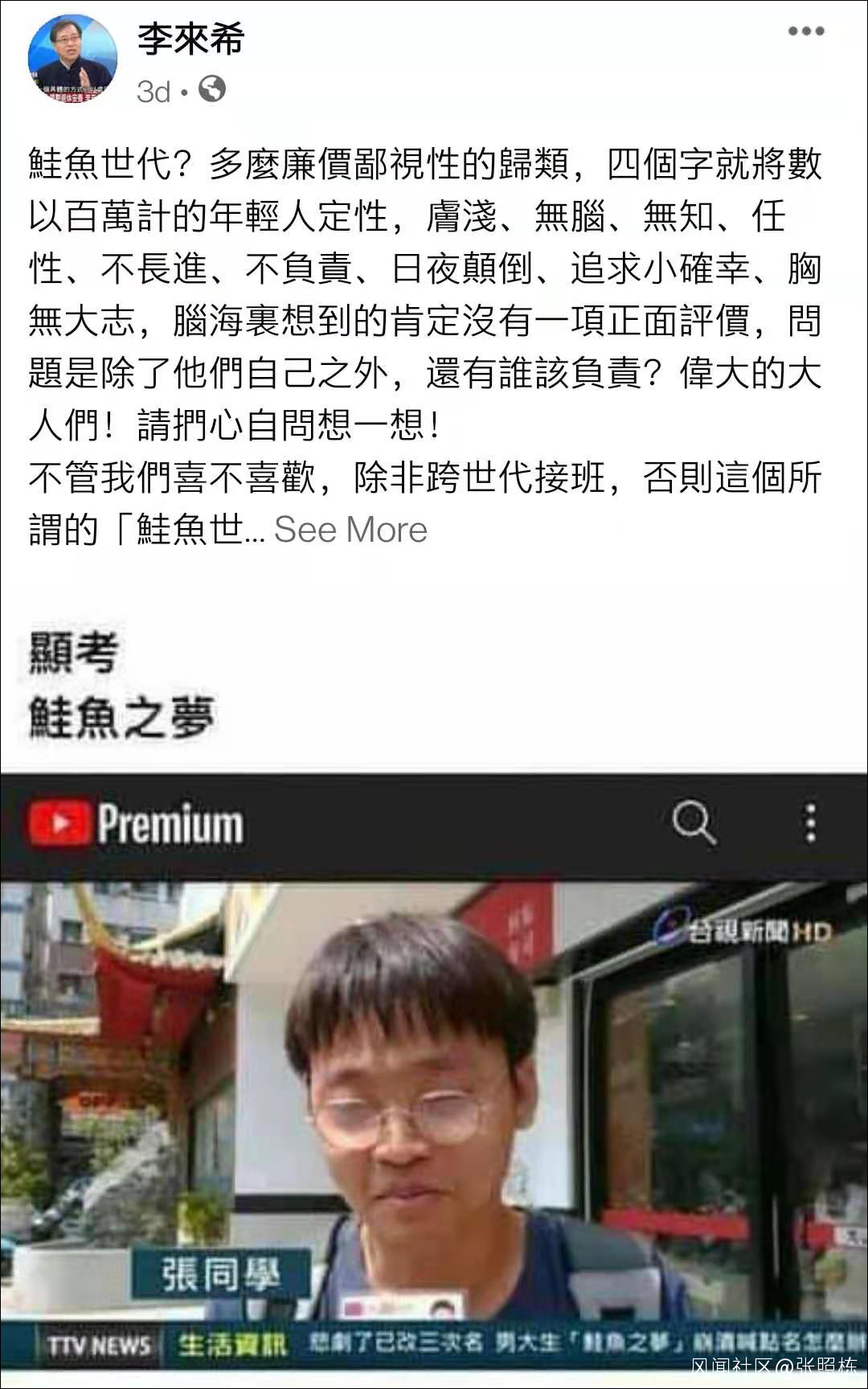Viewport: 868px width, 1389px height.
Task: Expand post text with See More
Action: tap(350, 530)
